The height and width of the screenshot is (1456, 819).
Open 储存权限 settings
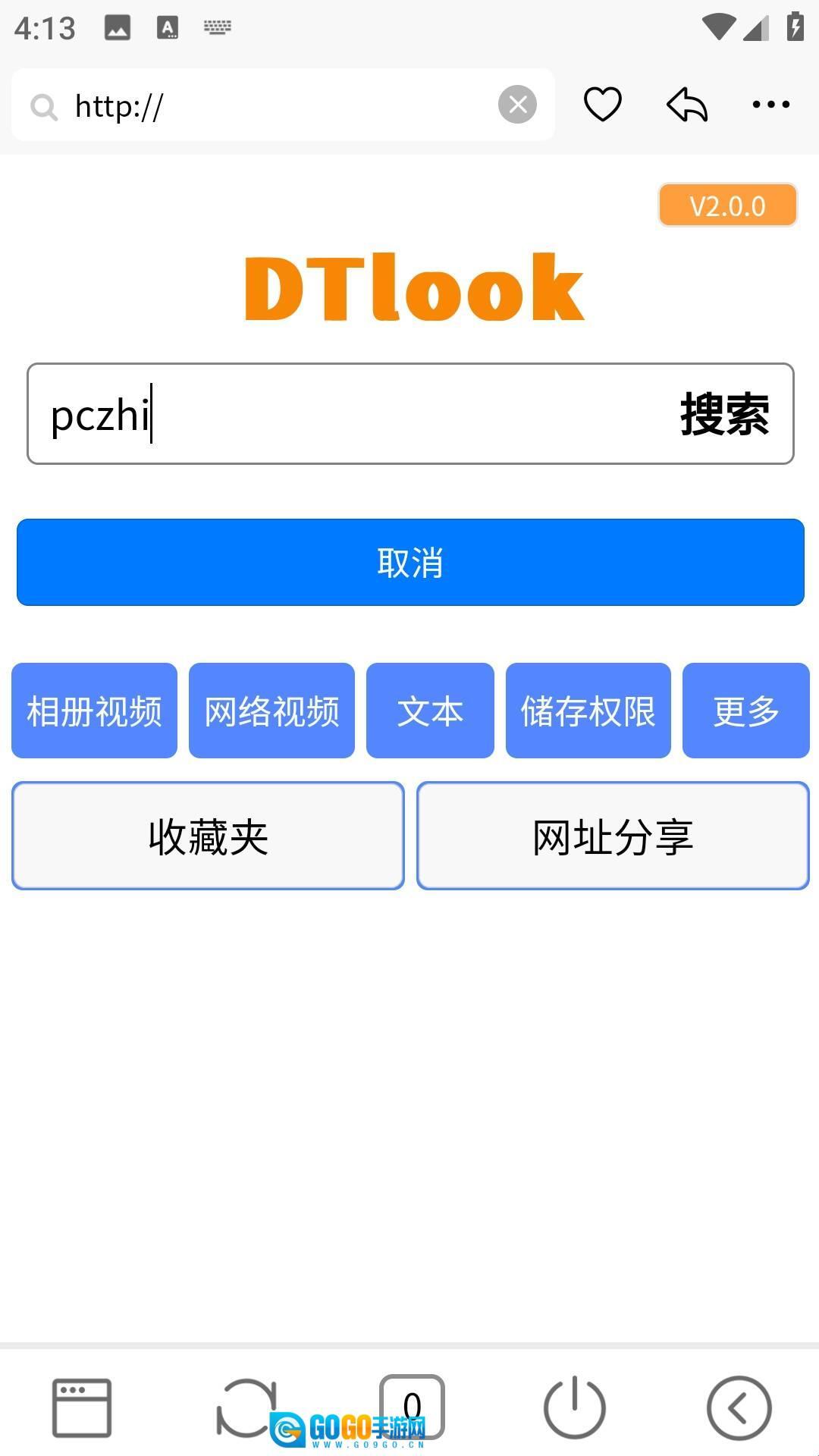[x=588, y=711]
